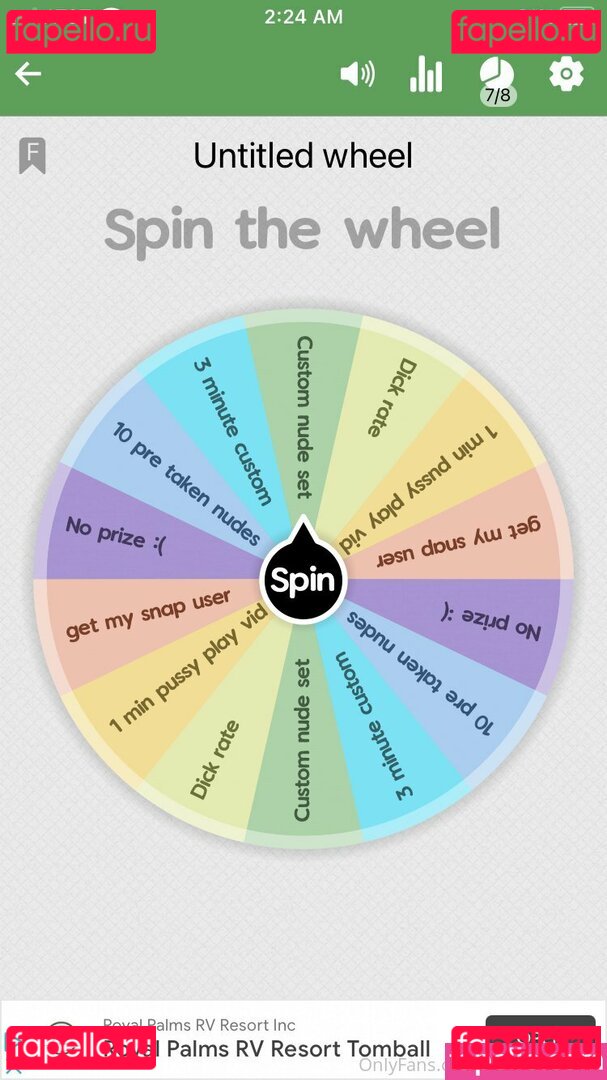Tap the black Spin button

click(303, 580)
